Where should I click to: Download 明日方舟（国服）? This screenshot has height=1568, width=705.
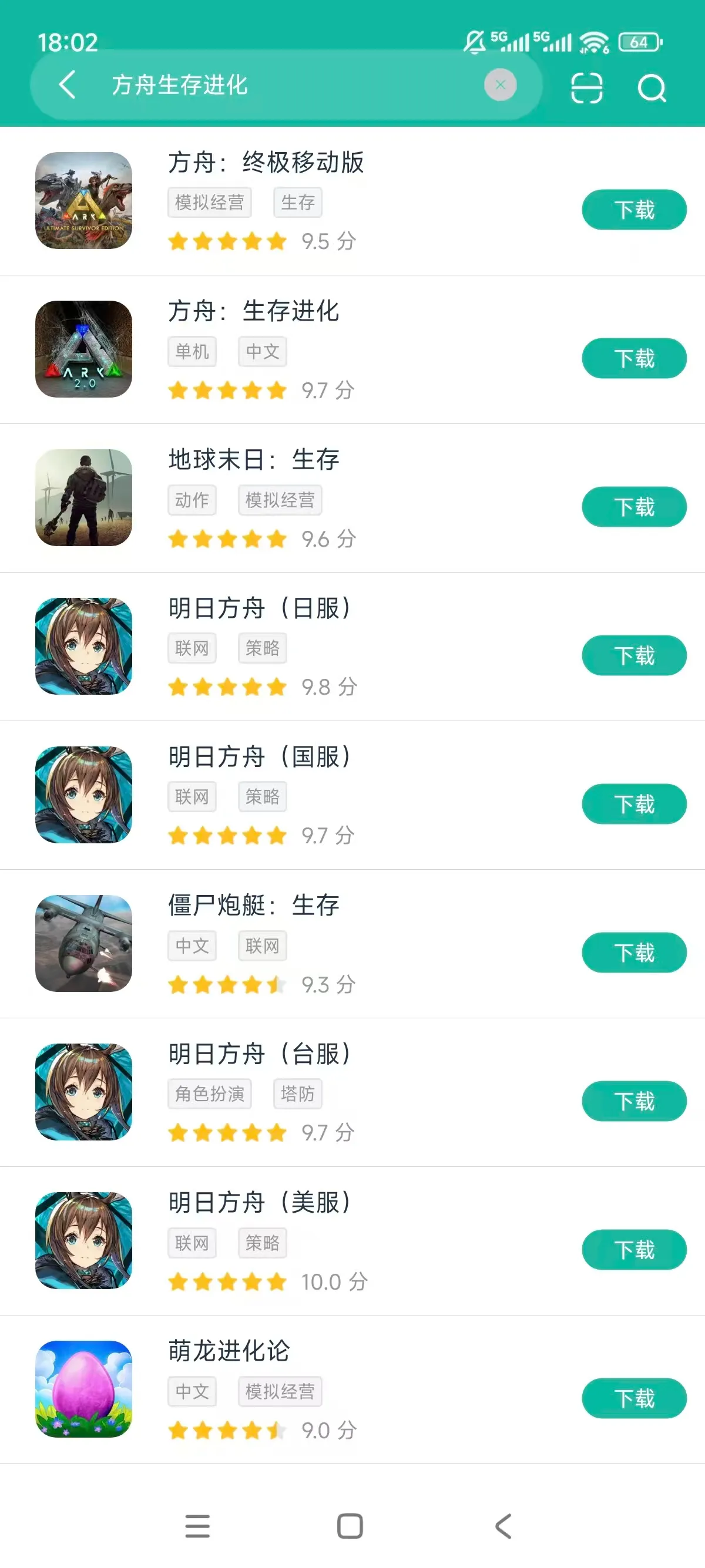634,804
